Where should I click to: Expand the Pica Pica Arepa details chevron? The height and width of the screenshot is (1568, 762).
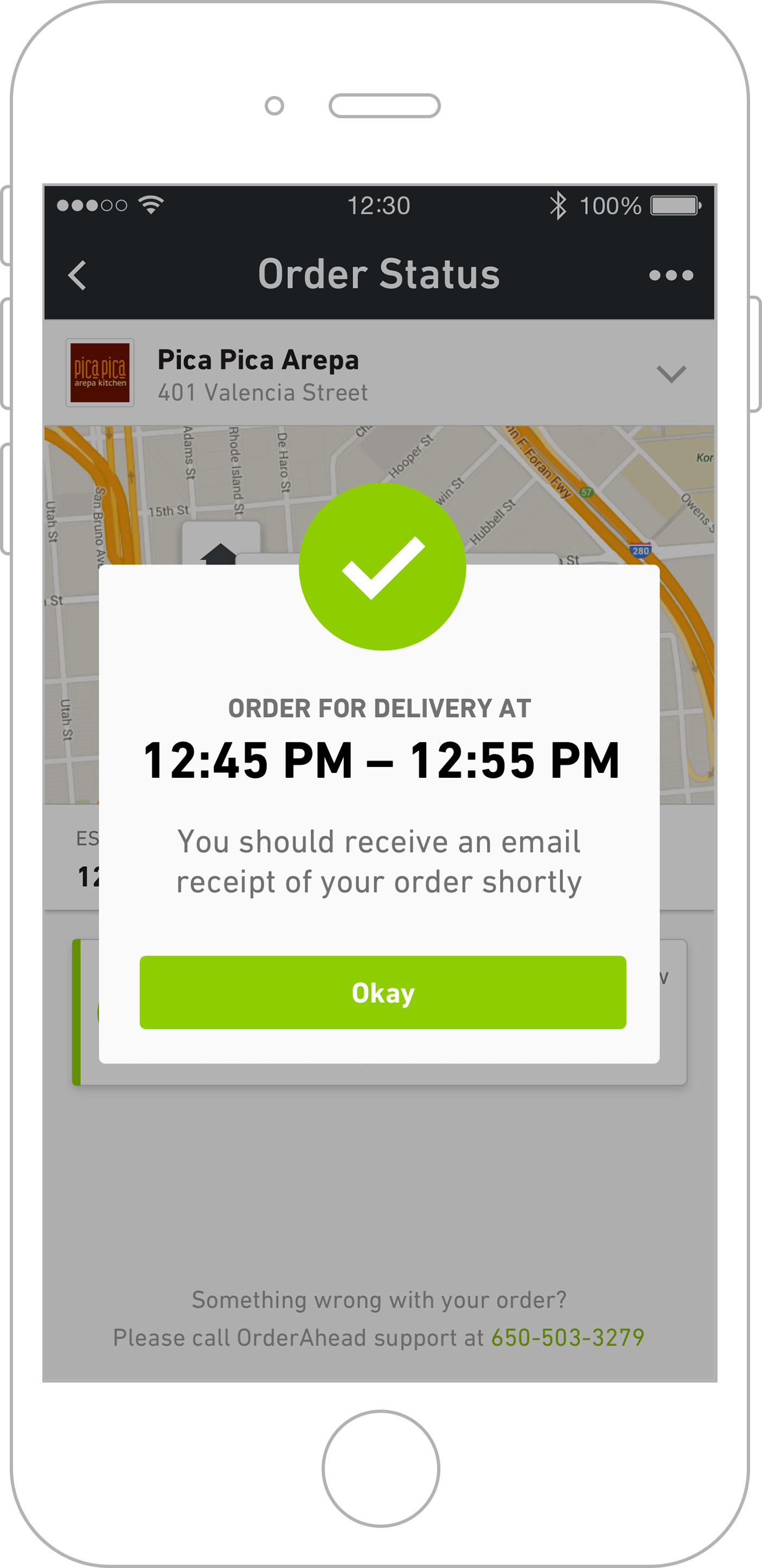[671, 374]
